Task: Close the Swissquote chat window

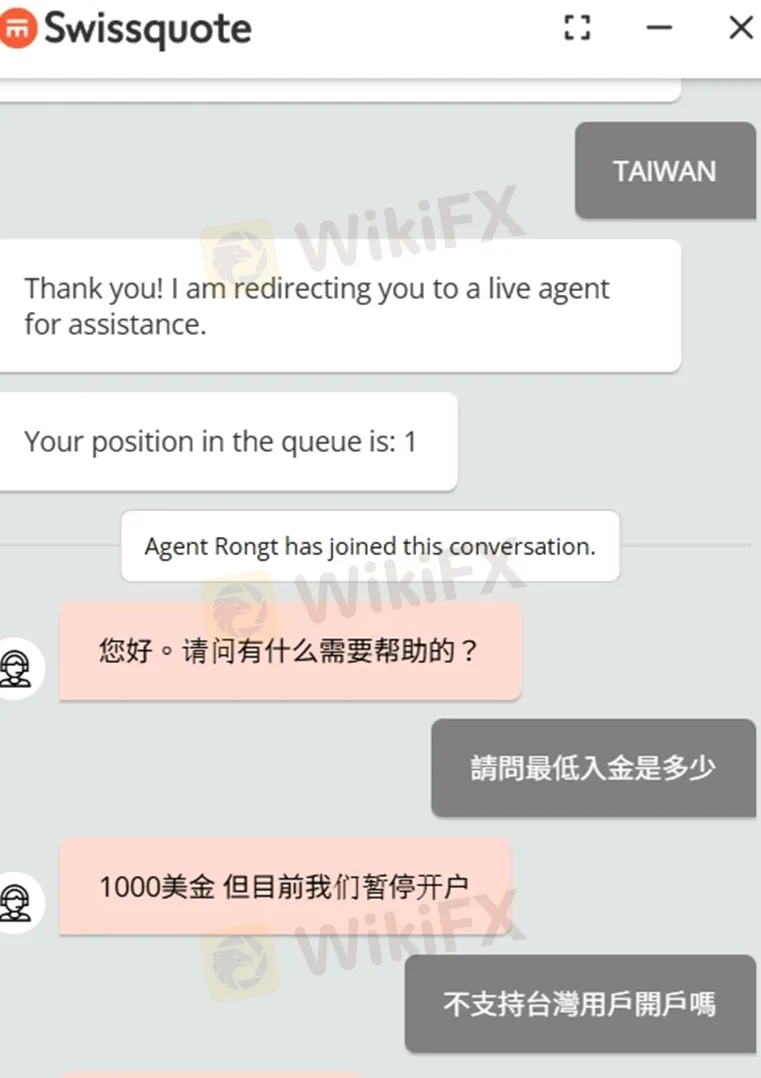Action: pos(740,28)
